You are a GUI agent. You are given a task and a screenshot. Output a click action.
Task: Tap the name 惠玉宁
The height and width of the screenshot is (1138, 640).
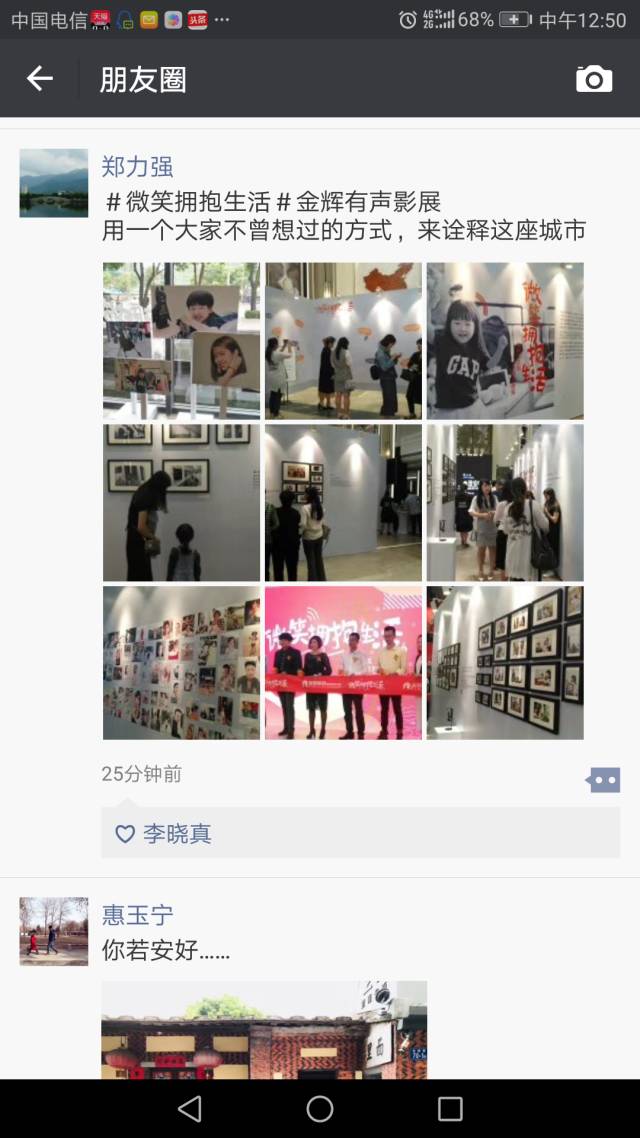coord(137,914)
